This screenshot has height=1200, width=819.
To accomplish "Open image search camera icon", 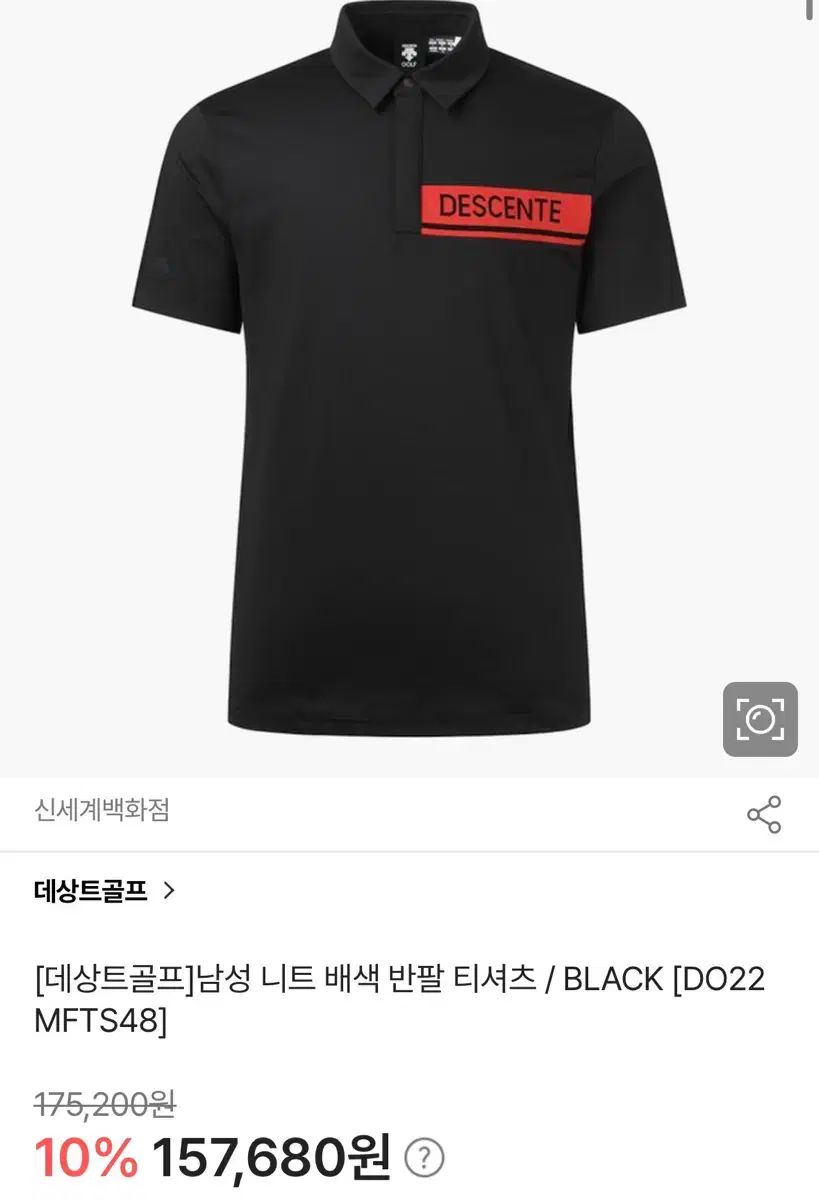I will point(760,719).
